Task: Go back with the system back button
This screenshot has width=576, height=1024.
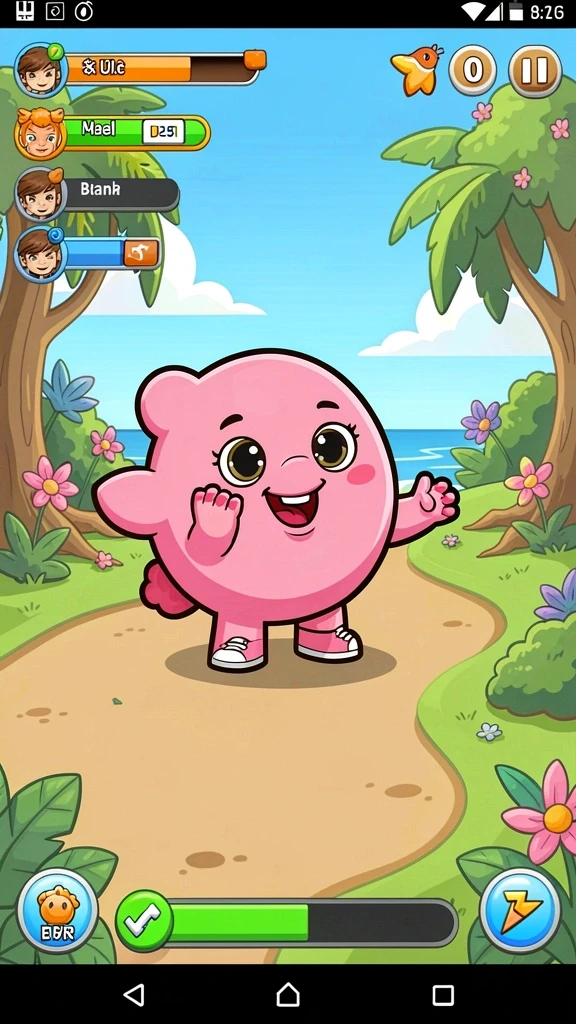Action: (x=134, y=995)
